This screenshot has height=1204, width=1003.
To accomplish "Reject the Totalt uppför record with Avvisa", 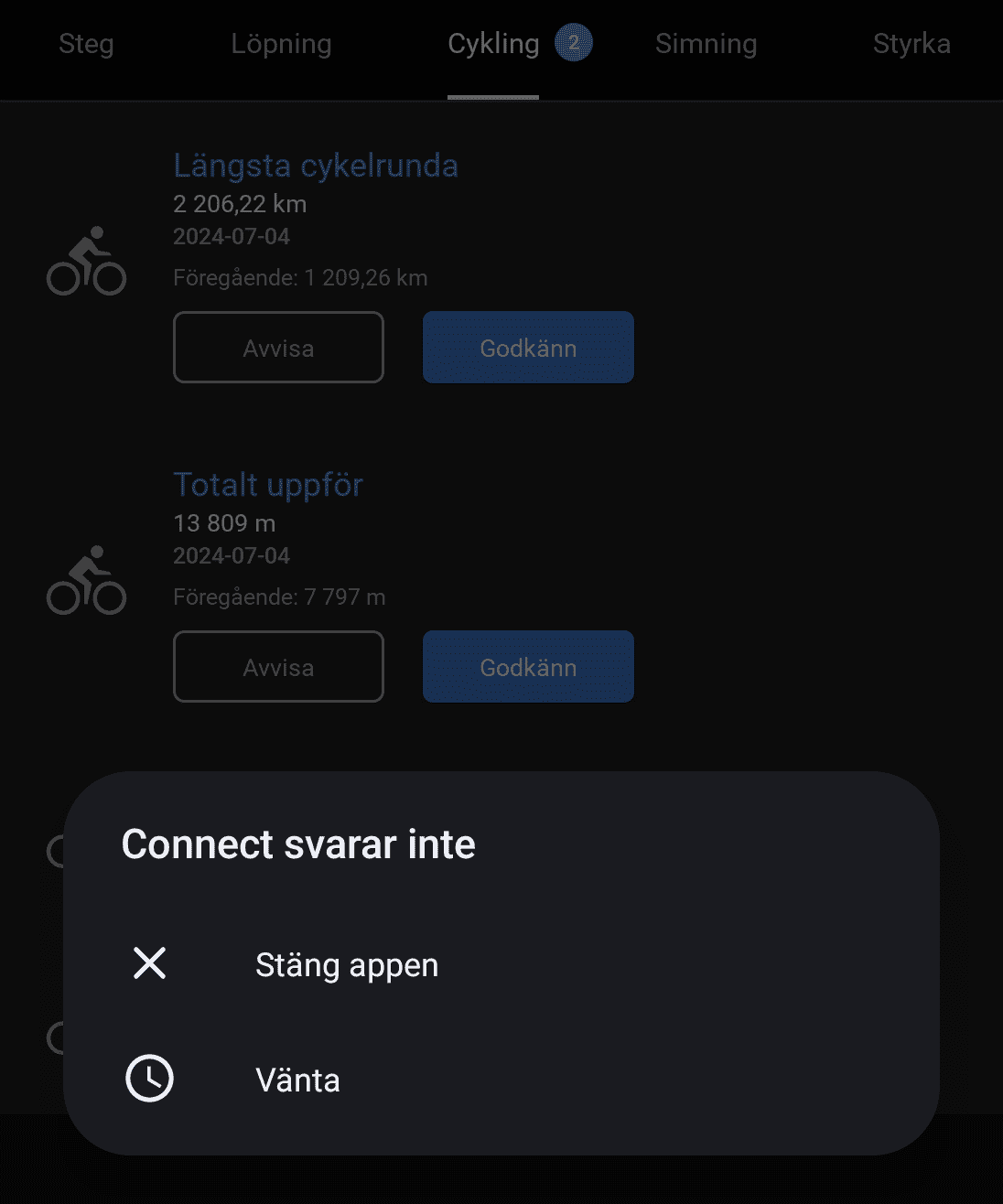I will (278, 667).
